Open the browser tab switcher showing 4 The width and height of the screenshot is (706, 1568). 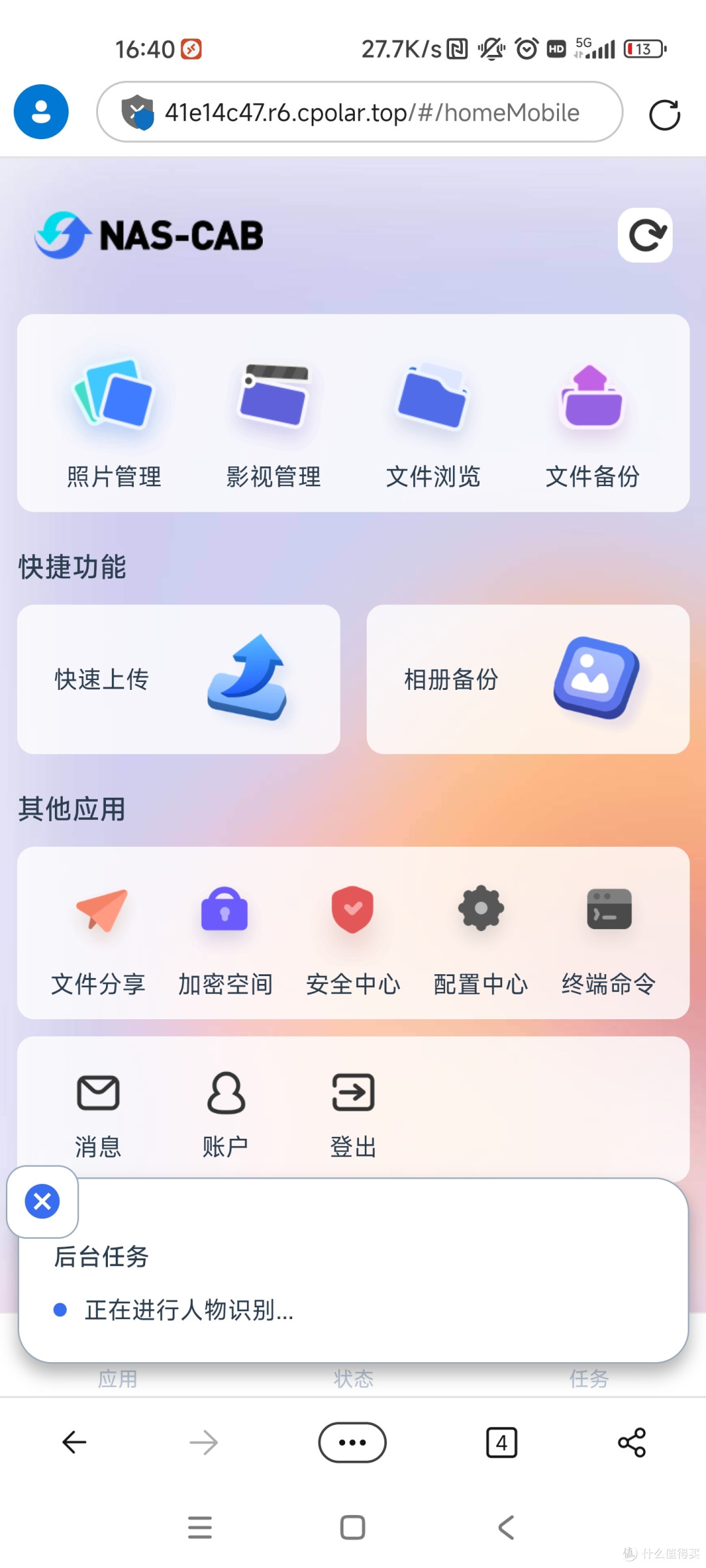click(501, 1442)
